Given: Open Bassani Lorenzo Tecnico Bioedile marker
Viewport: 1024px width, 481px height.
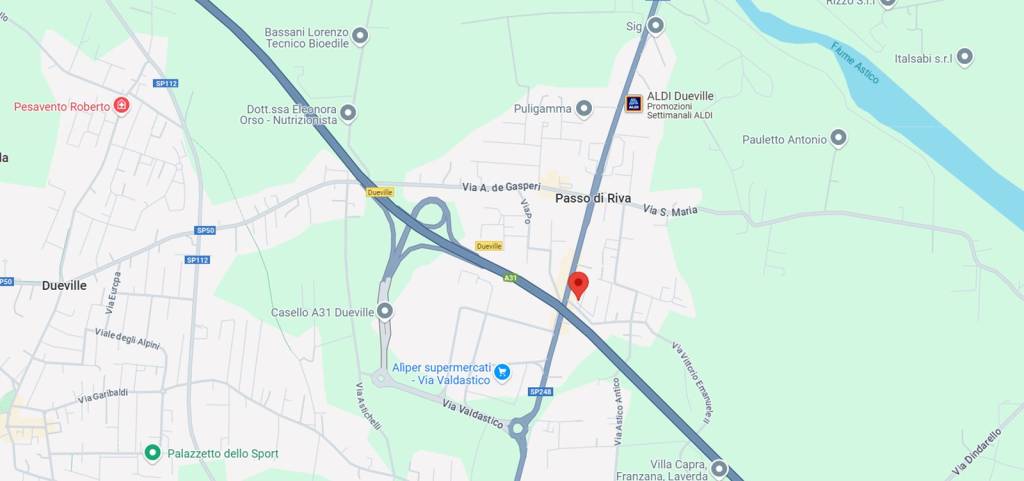Looking at the screenshot, I should click(x=360, y=37).
